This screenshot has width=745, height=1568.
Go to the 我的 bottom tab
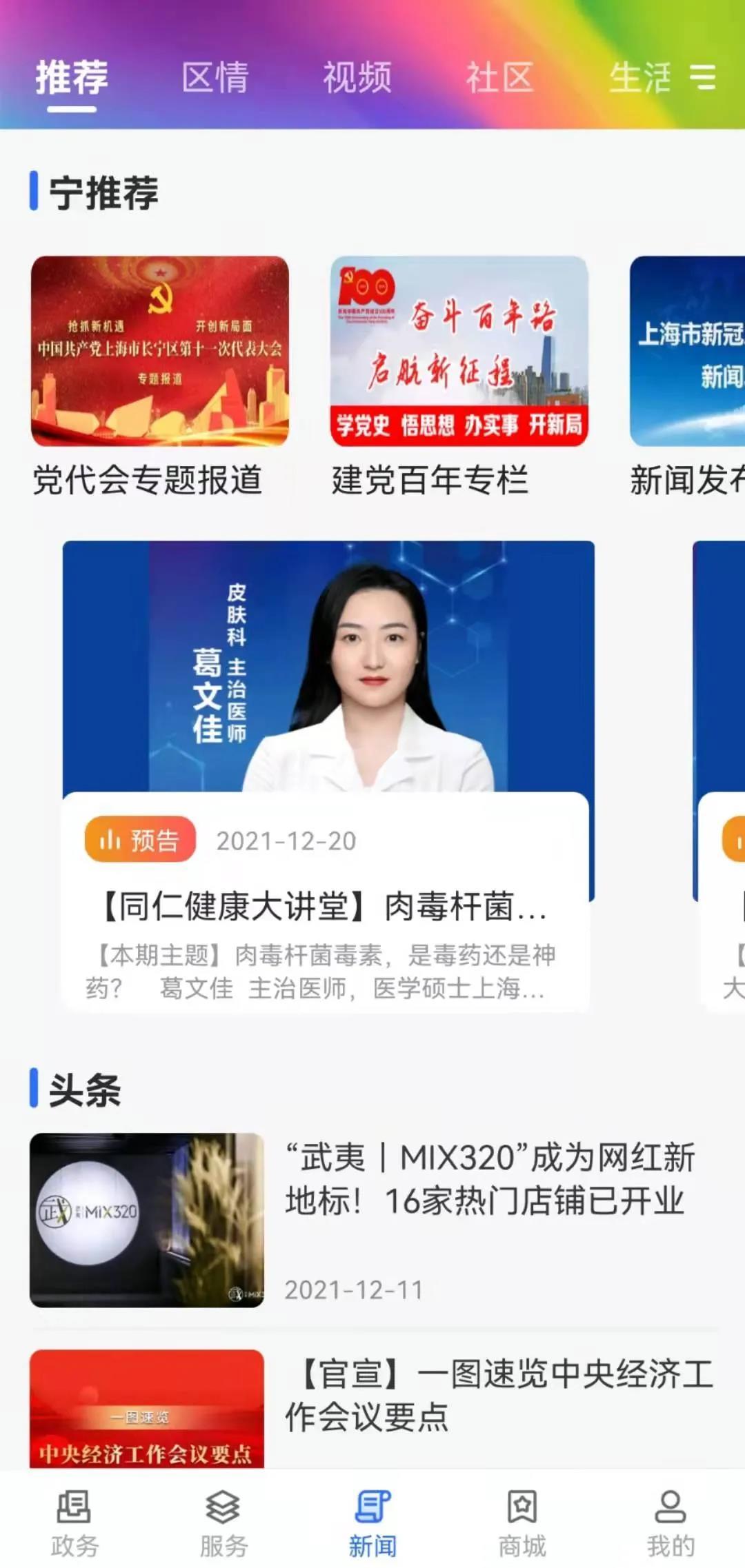click(x=670, y=1524)
